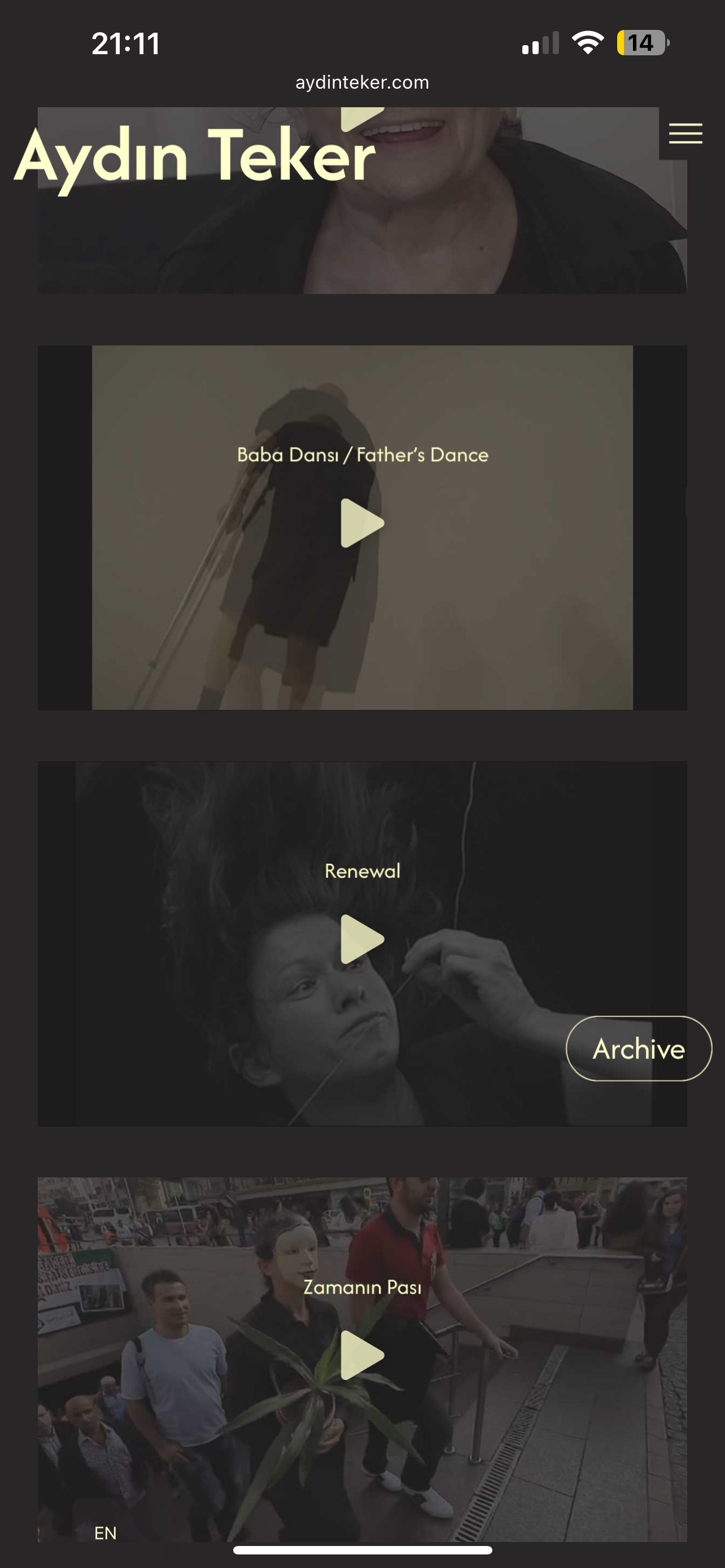The image size is (725, 1568).
Task: Switch language via EN selector
Action: click(x=106, y=1532)
